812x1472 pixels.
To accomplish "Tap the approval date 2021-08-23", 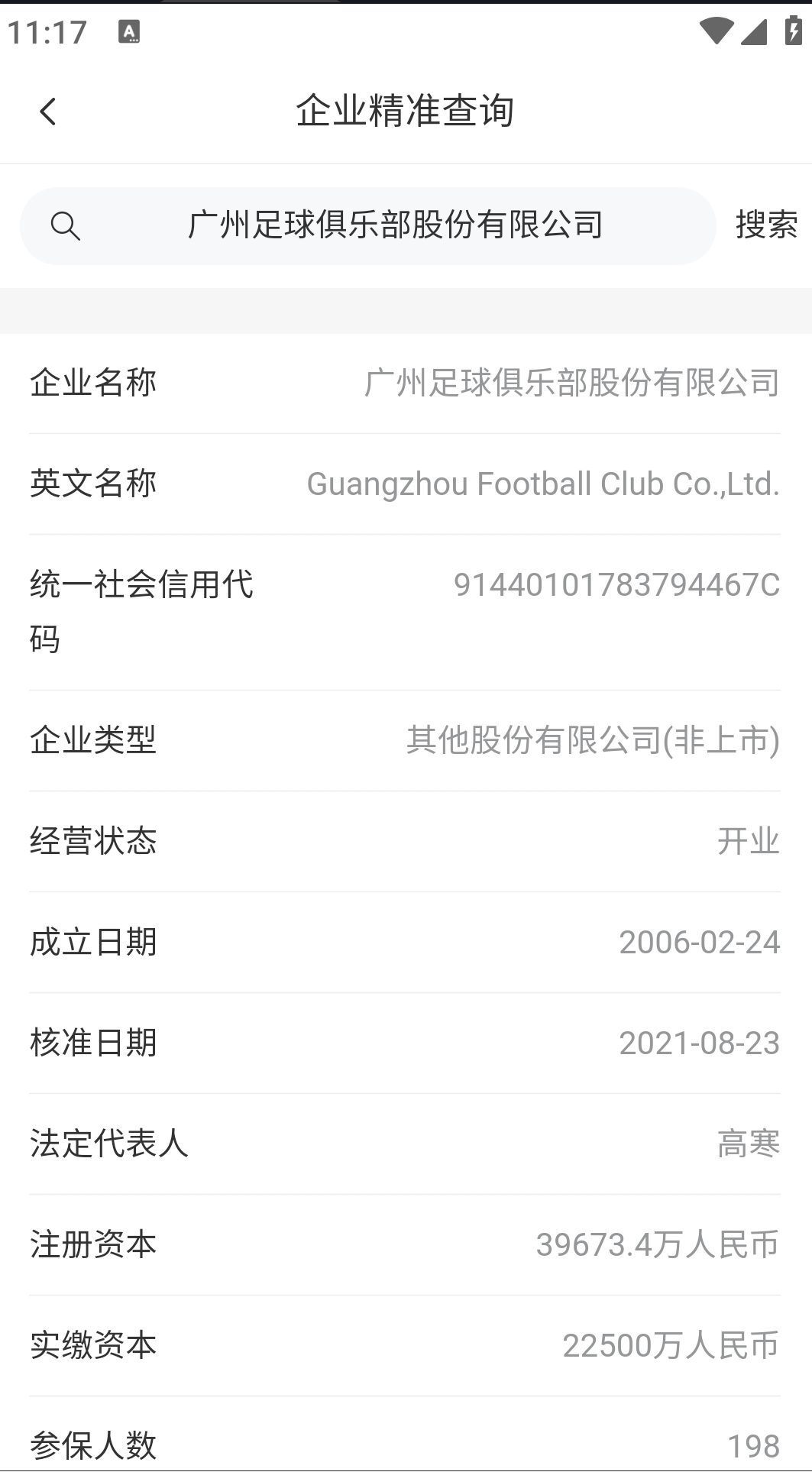I will [699, 1042].
